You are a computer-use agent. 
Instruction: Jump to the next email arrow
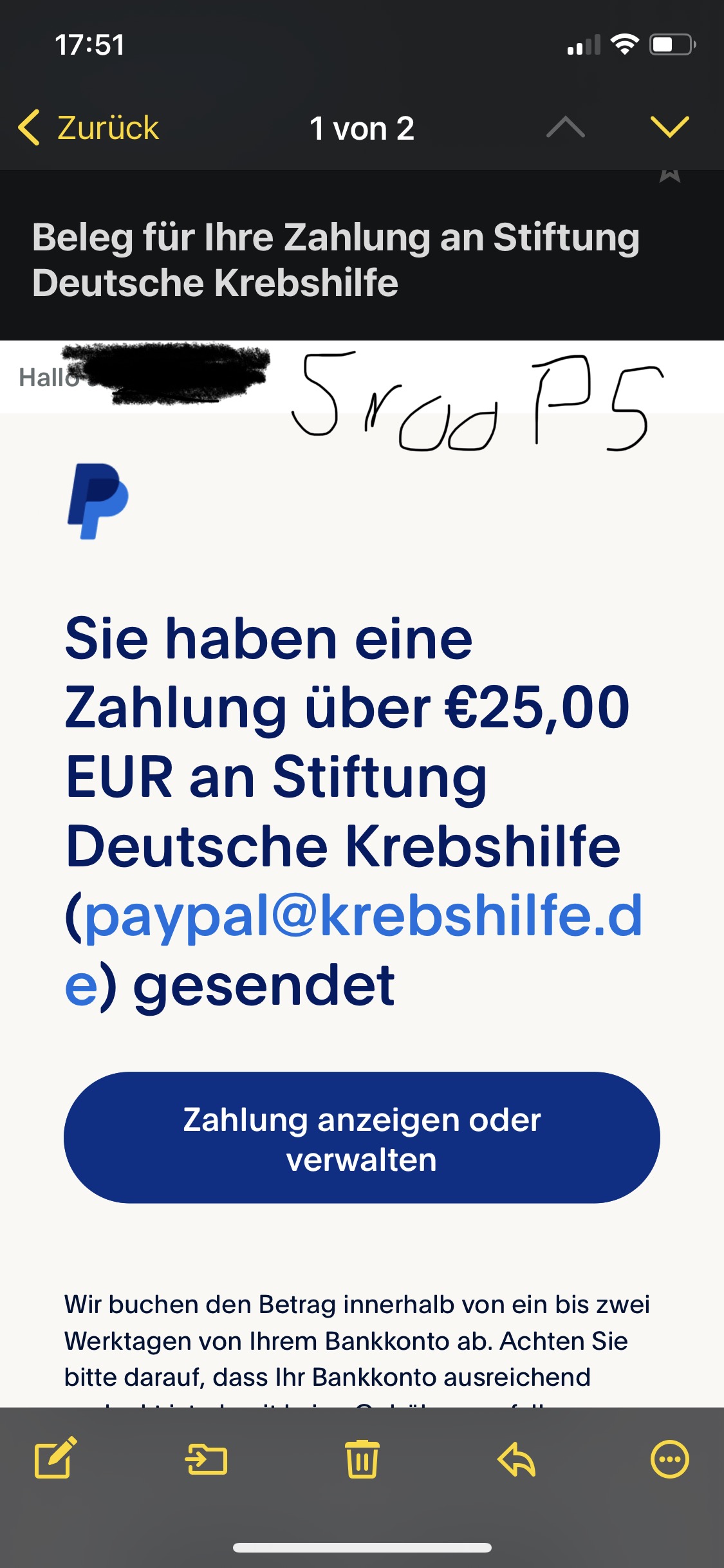669,127
